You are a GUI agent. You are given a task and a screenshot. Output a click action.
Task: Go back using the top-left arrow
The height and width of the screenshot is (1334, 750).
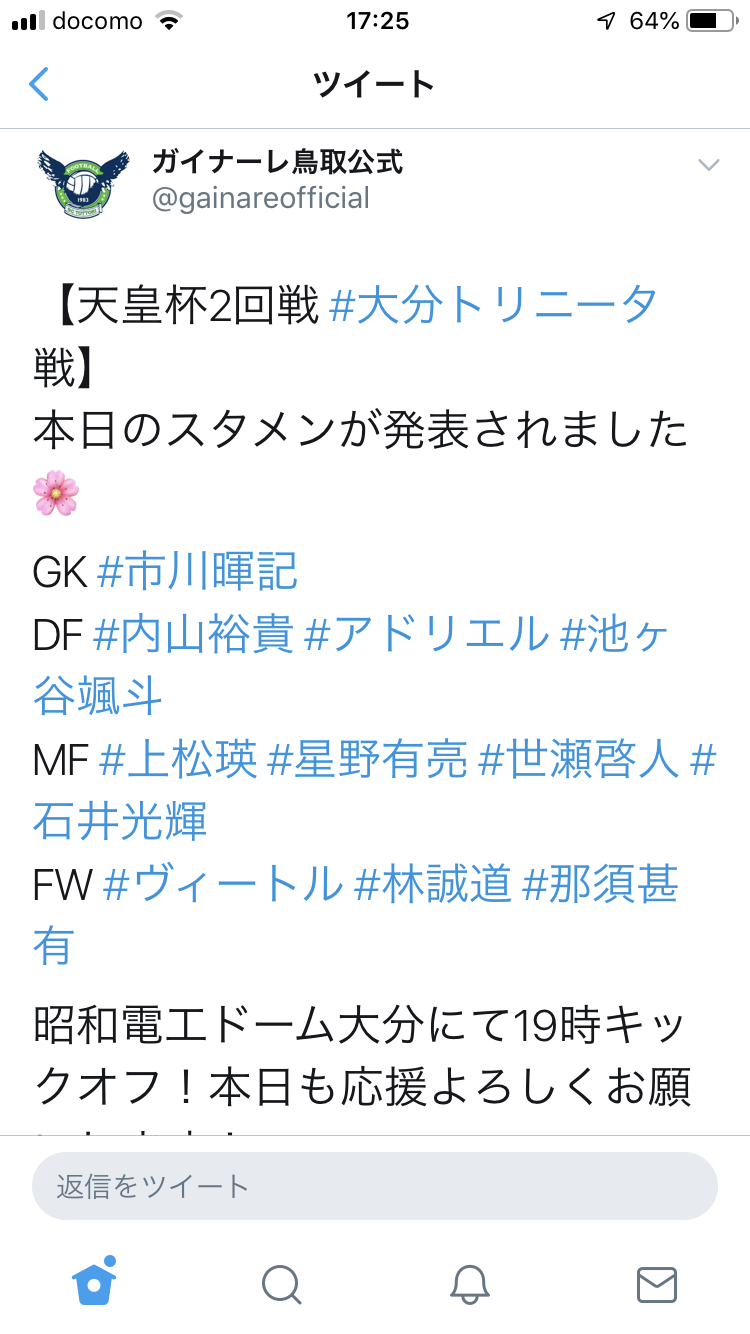[x=38, y=84]
